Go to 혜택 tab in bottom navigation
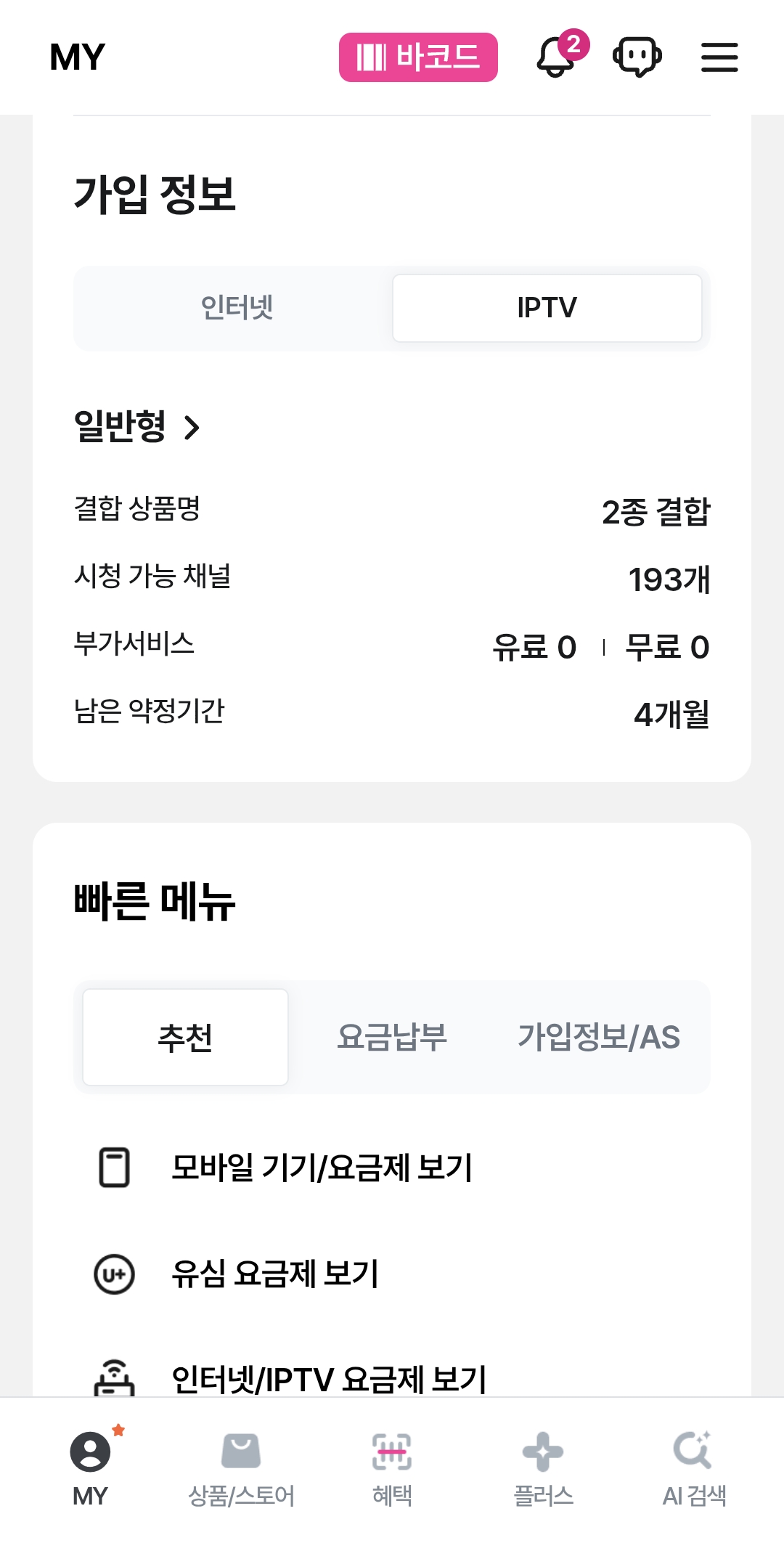The width and height of the screenshot is (784, 1543). click(x=392, y=1467)
